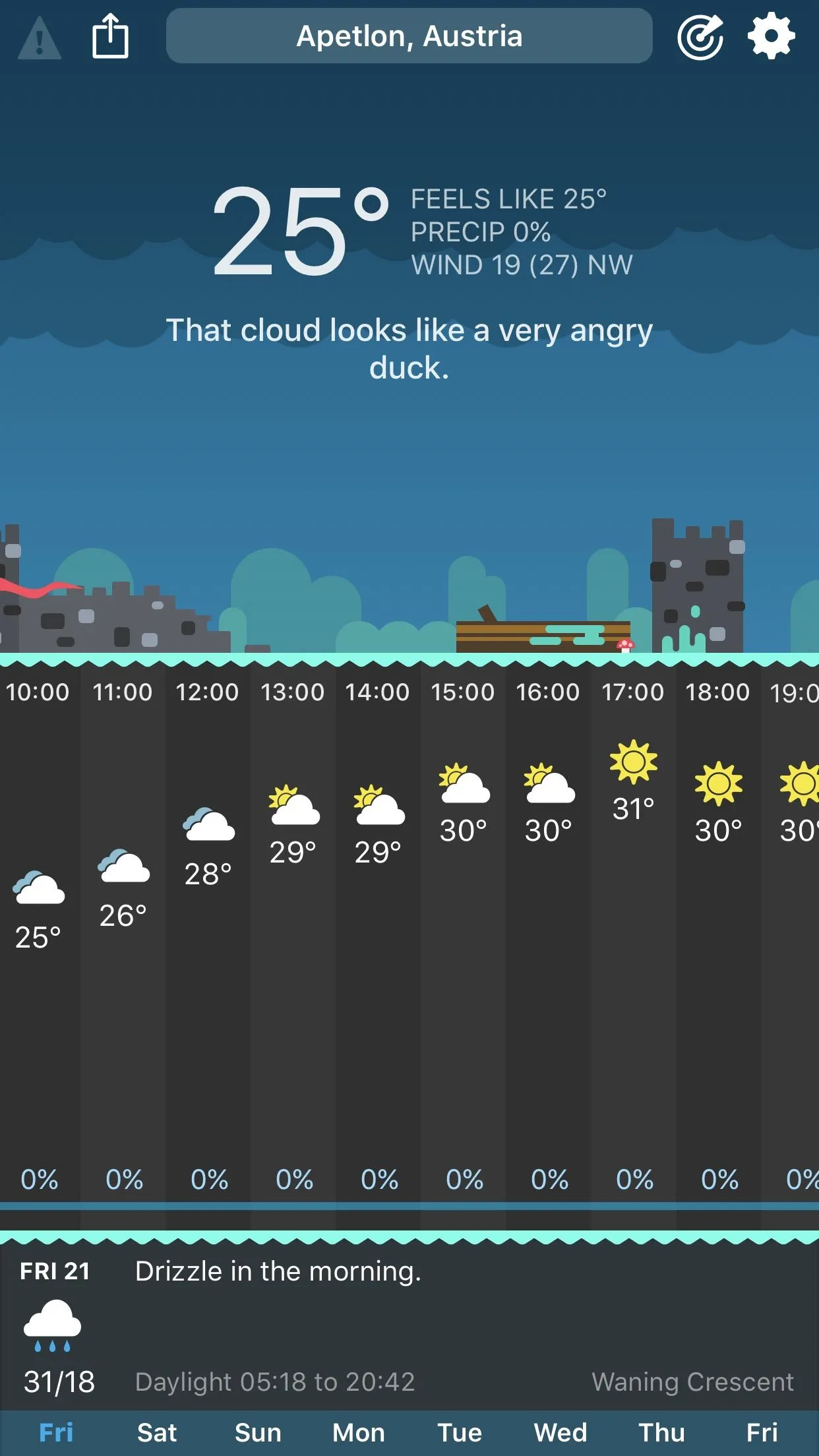Open the settings gear

(771, 36)
